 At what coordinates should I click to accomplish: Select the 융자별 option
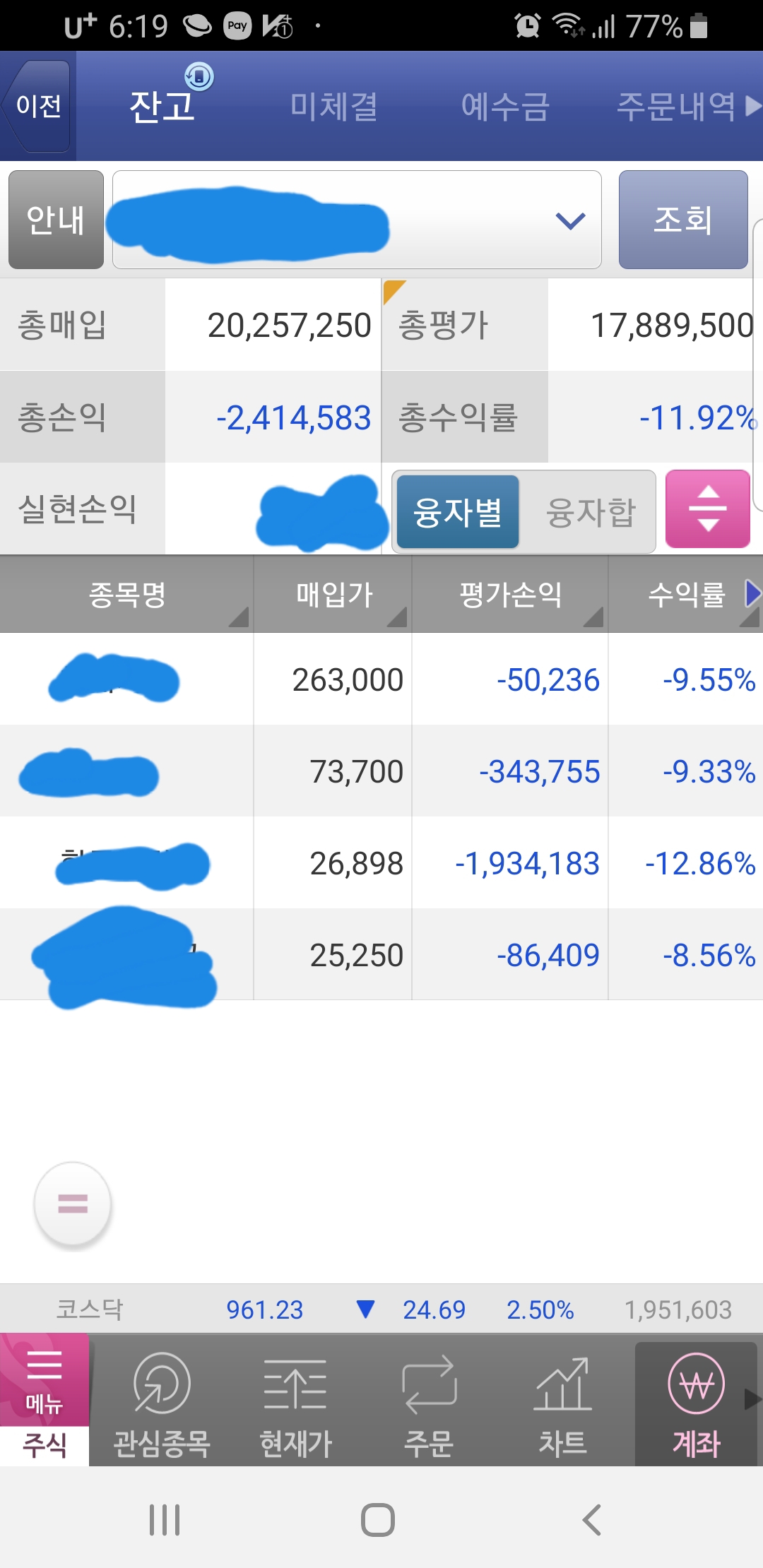click(458, 512)
